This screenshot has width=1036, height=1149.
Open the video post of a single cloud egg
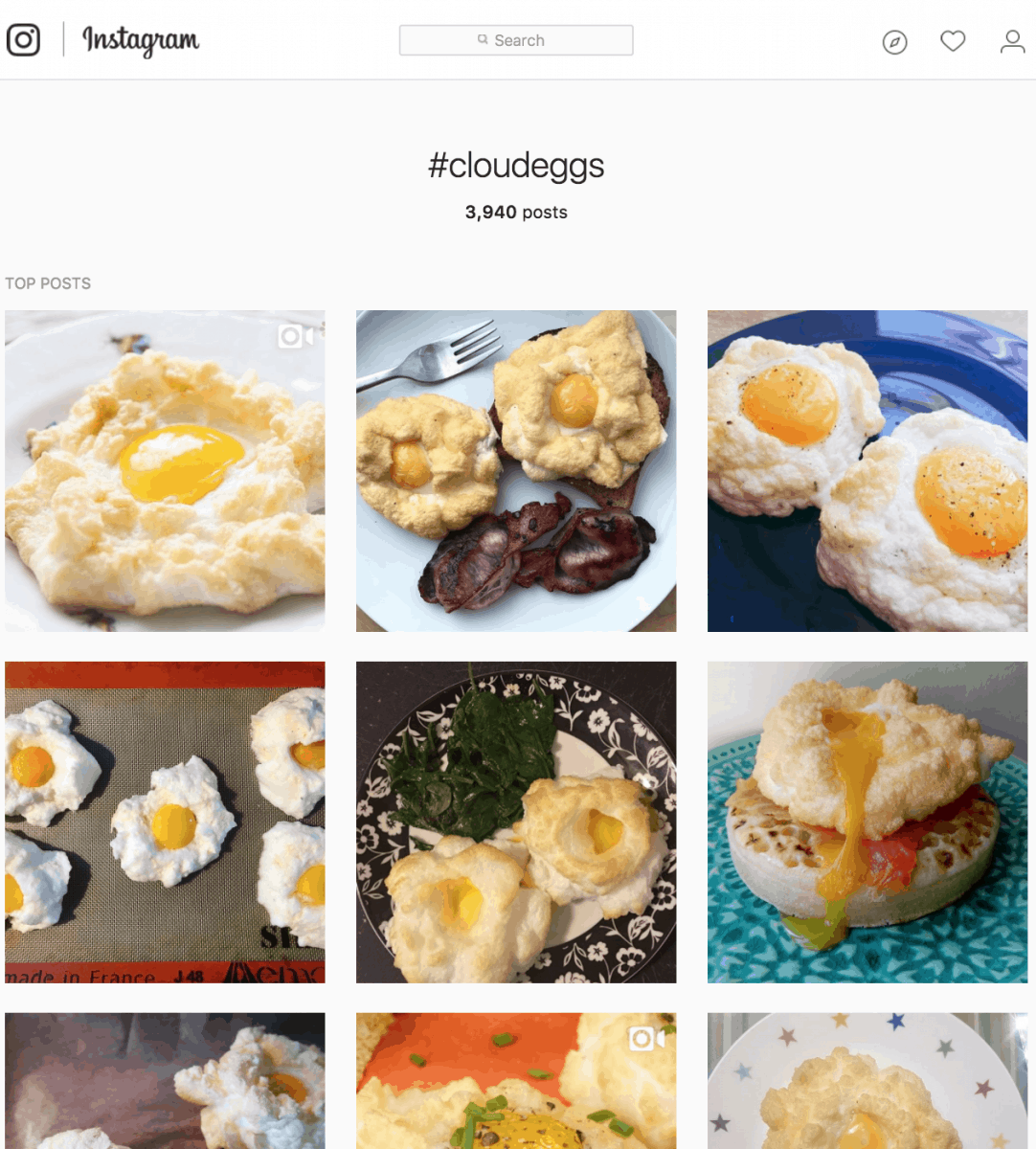pos(165,470)
